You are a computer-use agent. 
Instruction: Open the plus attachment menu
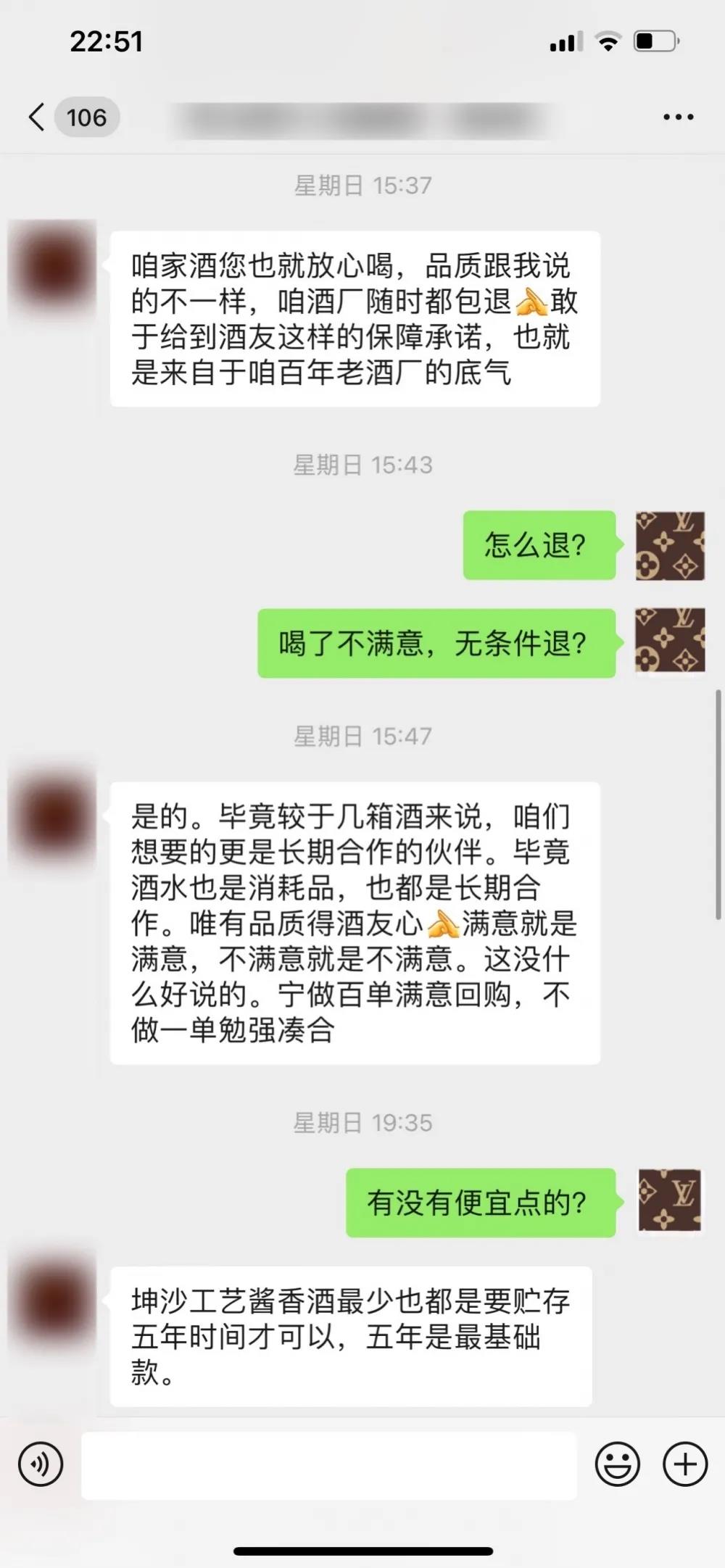coord(684,1464)
